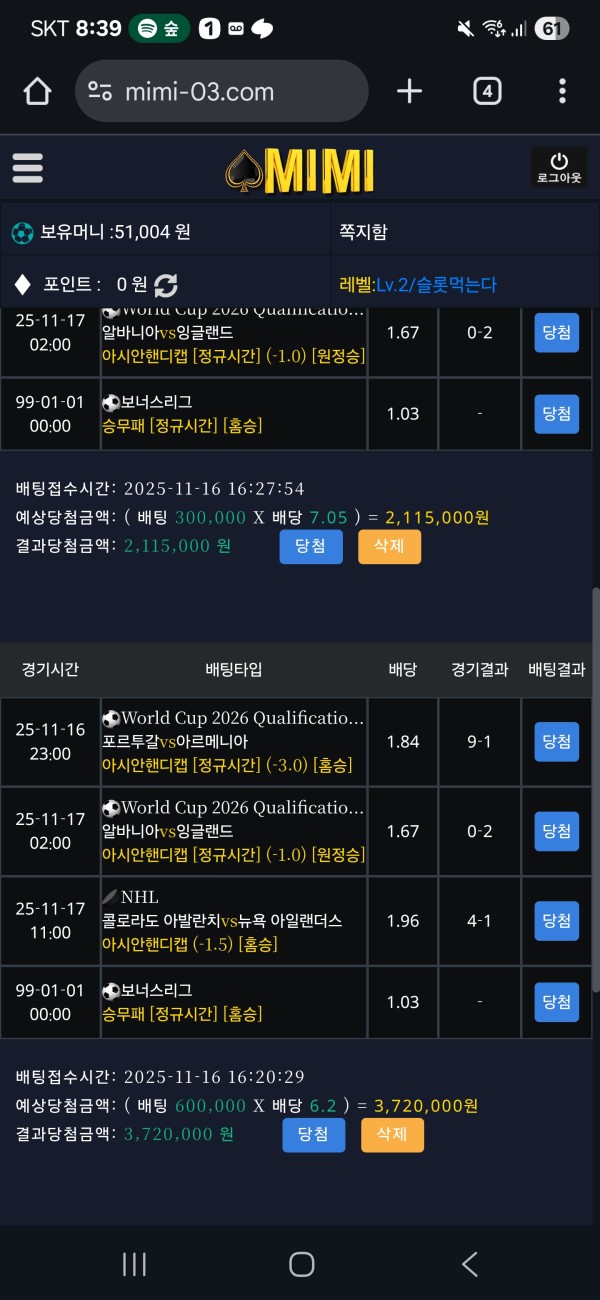600x1300 pixels.
Task: Refresh the points balance
Action: point(166,285)
